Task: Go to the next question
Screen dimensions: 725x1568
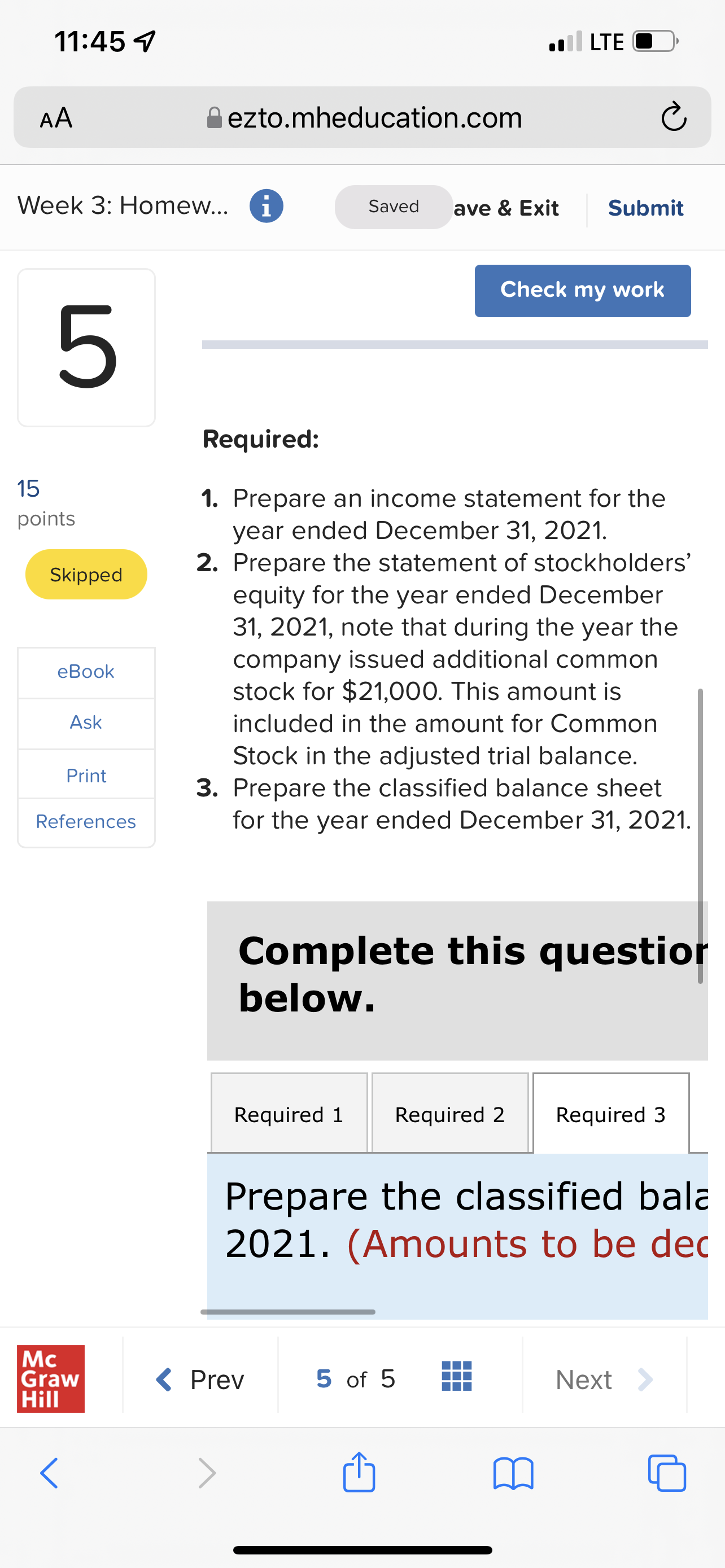Action: (x=602, y=1379)
